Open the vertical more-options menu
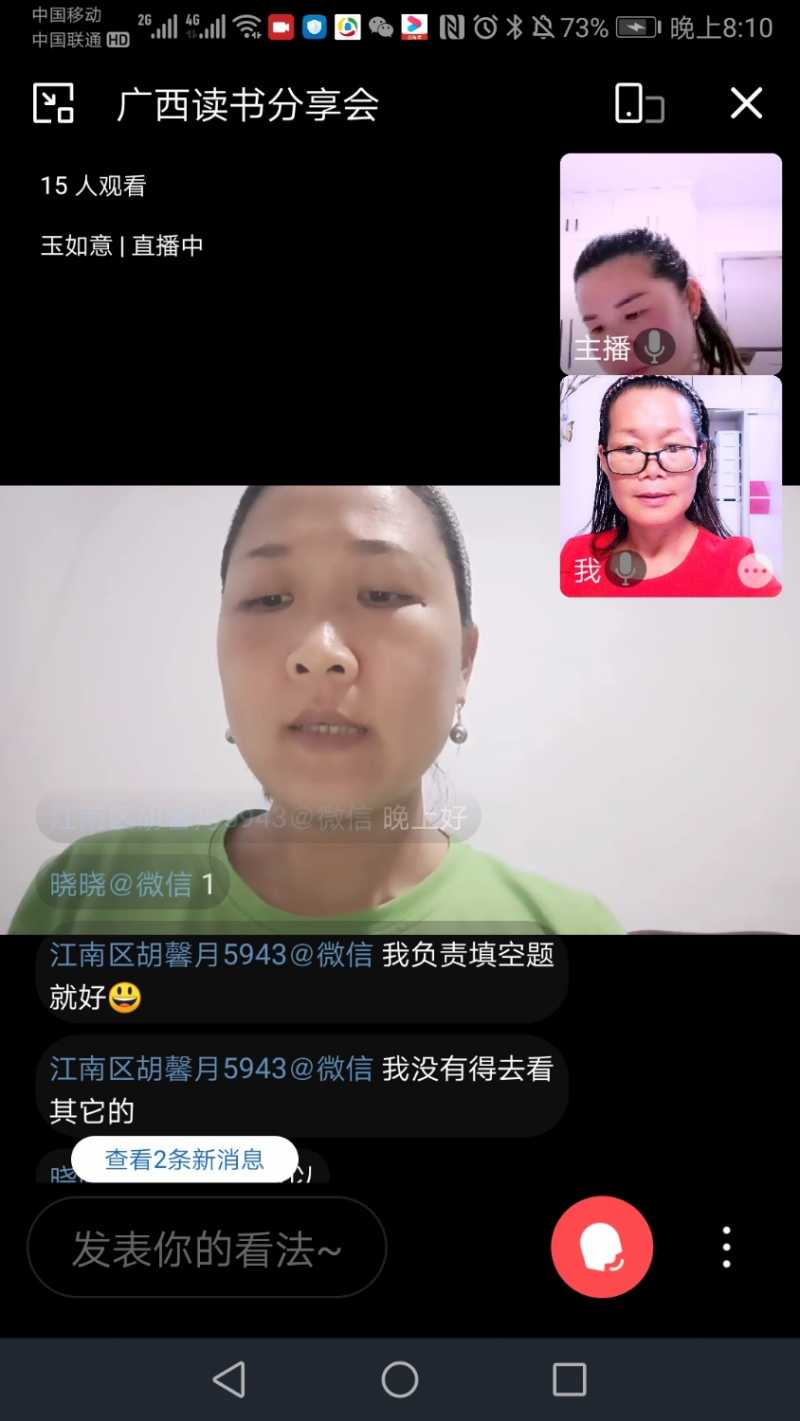This screenshot has height=1421, width=800. [727, 1247]
